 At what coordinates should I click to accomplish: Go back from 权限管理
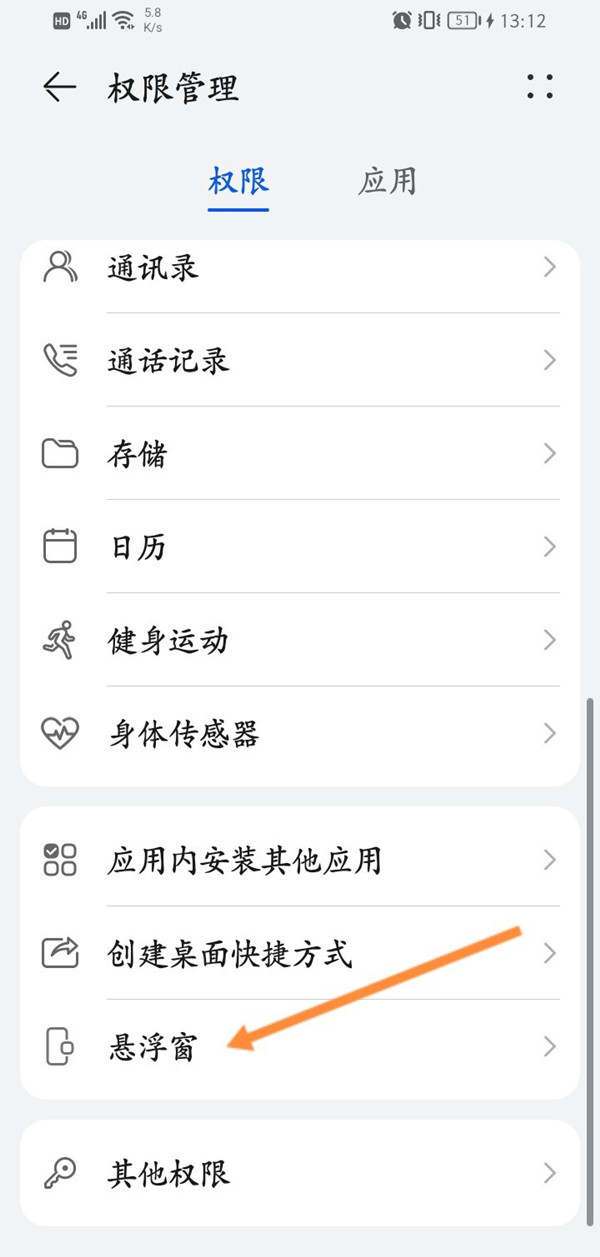tap(59, 88)
